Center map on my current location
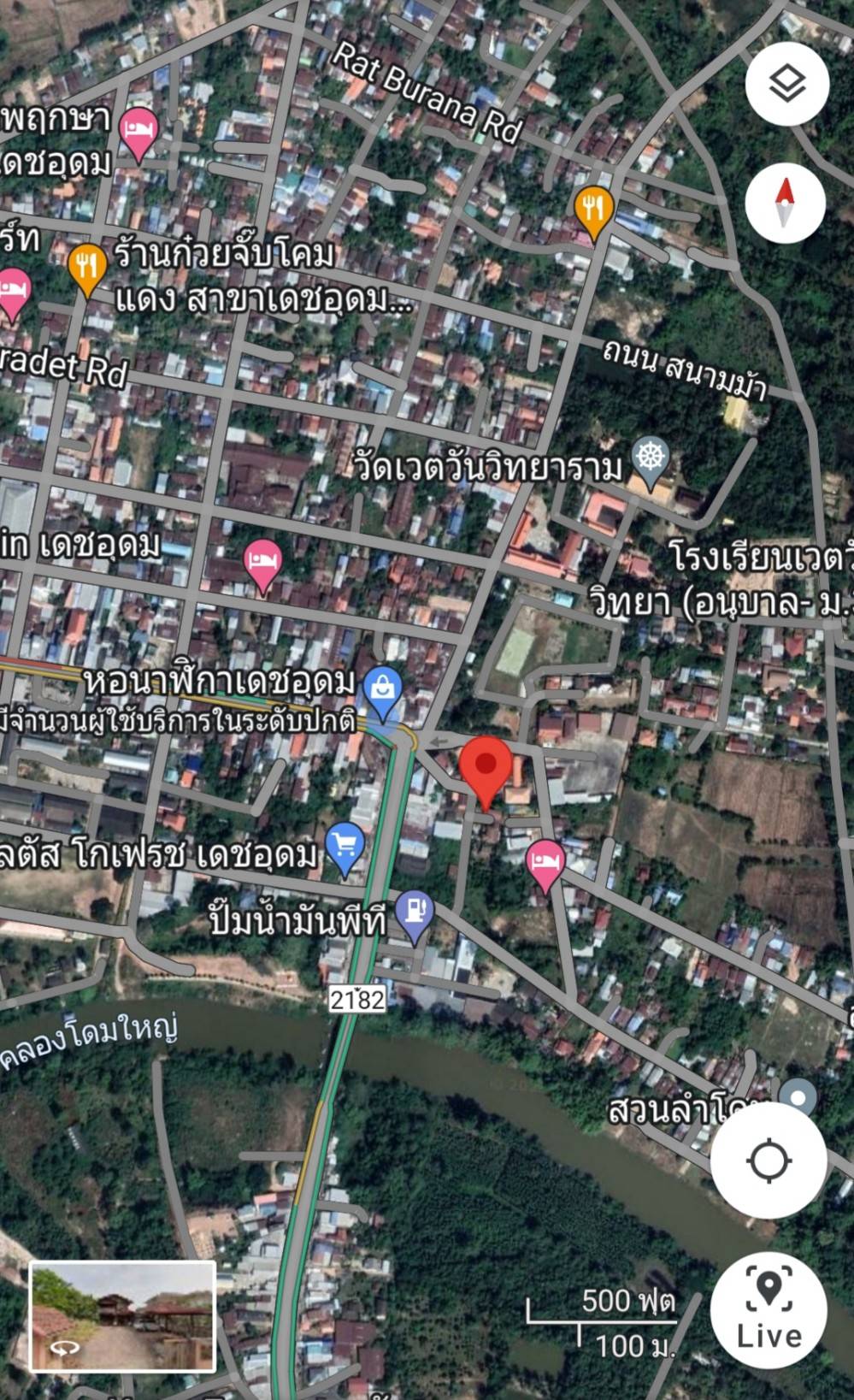The image size is (854, 1400). pos(769,1161)
